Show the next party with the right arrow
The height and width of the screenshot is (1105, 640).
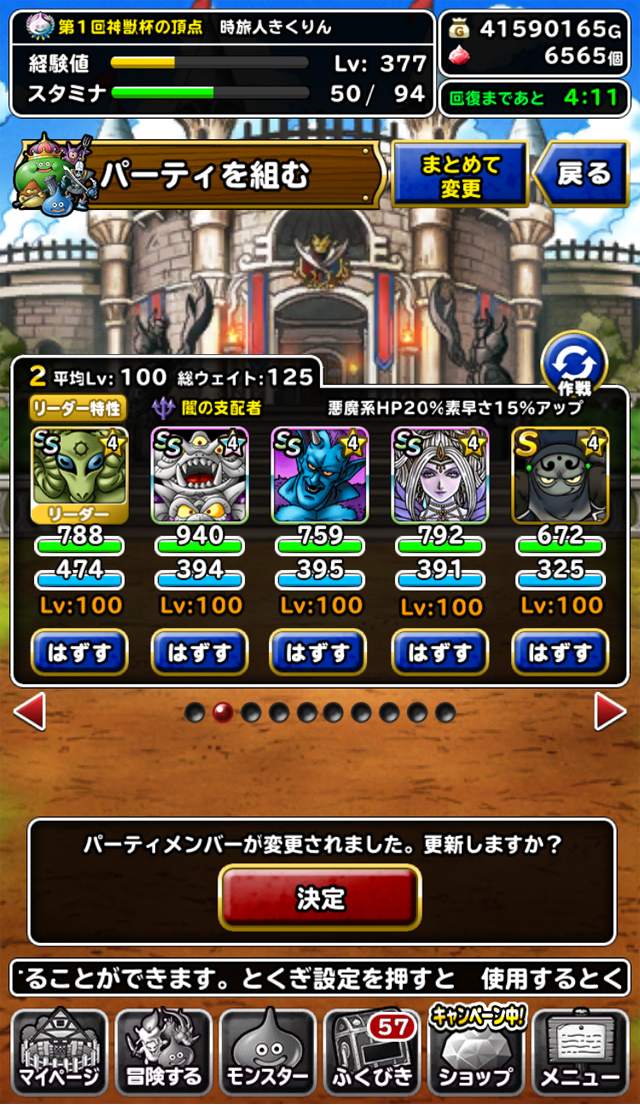point(610,712)
